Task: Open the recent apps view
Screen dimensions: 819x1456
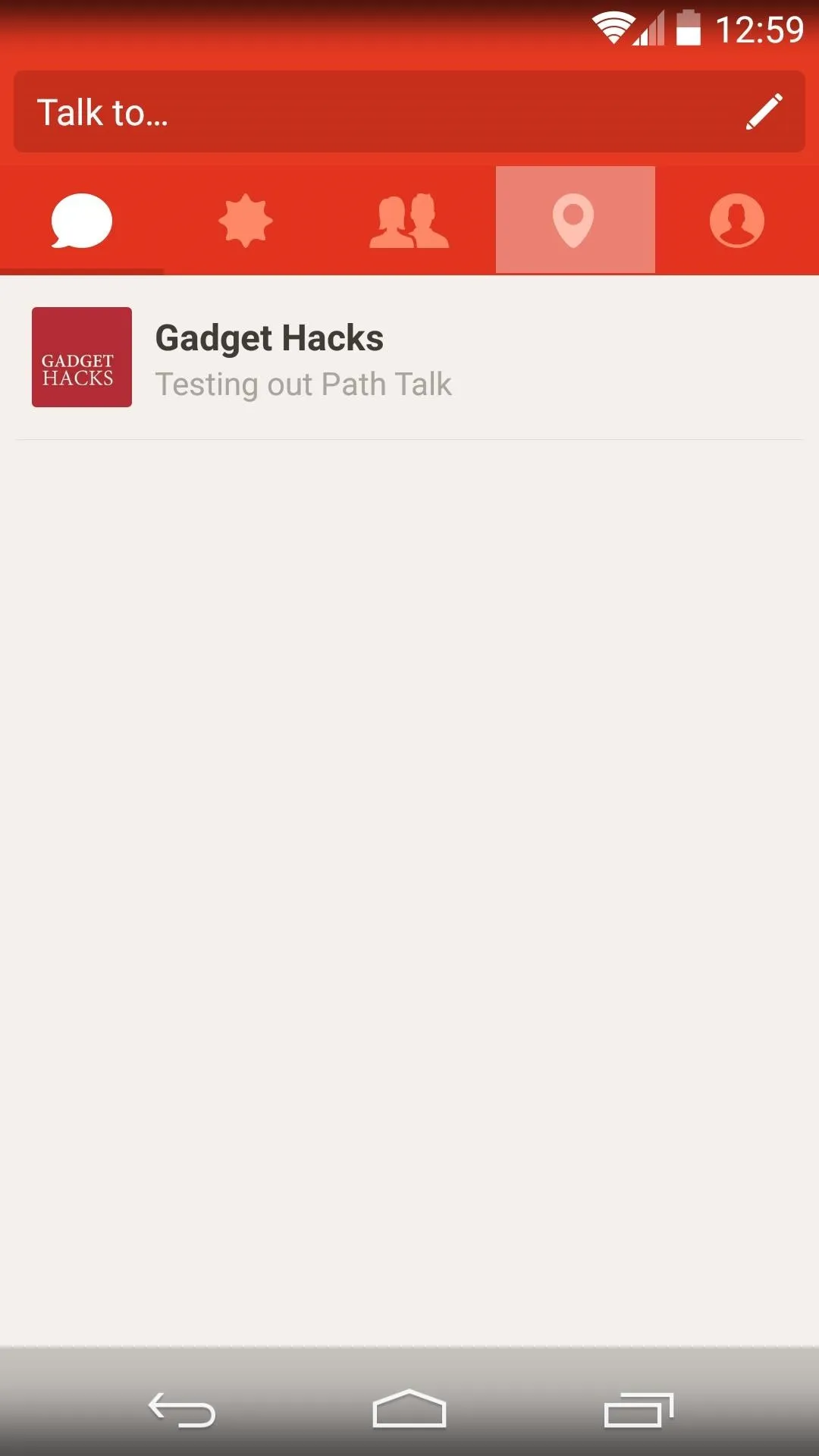Action: [x=639, y=1410]
